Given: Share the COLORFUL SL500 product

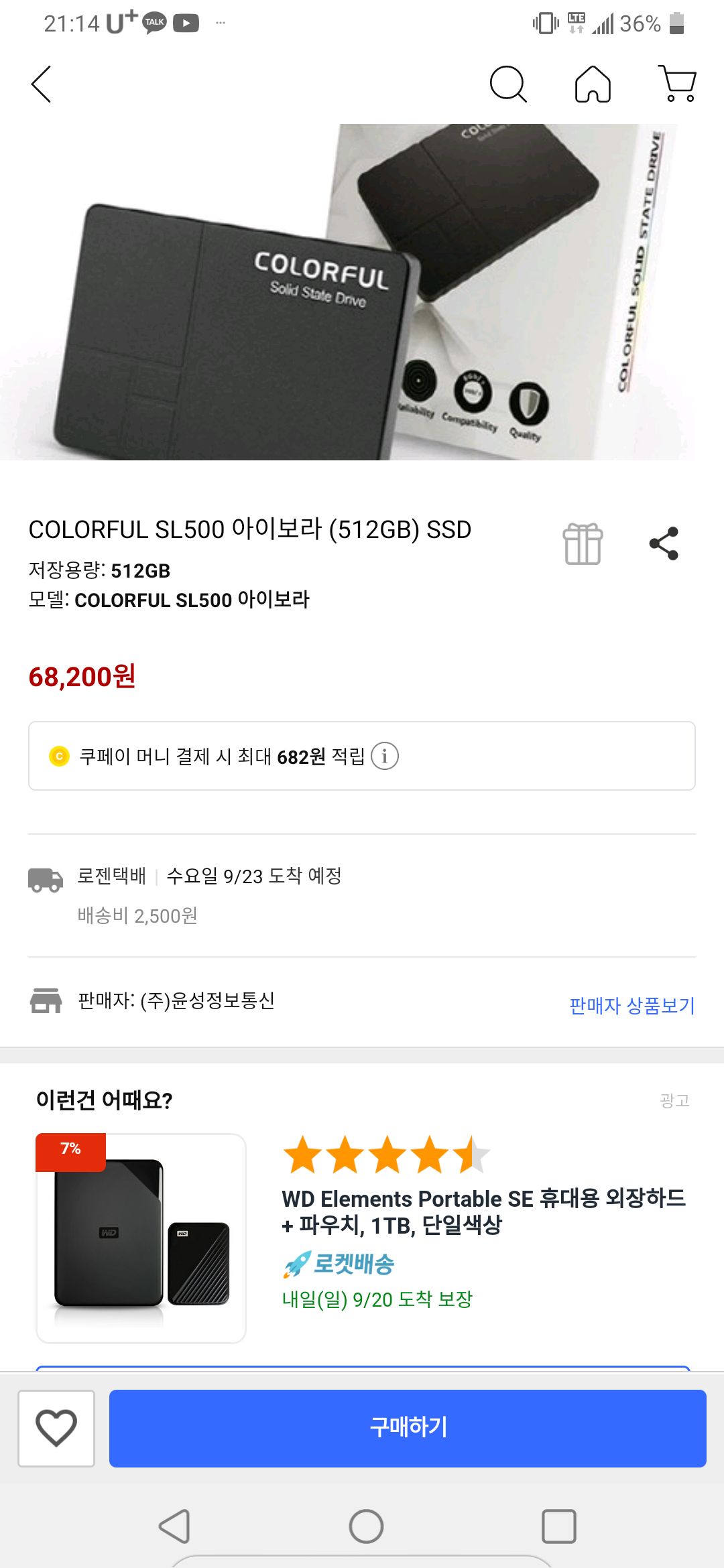Looking at the screenshot, I should (x=664, y=543).
